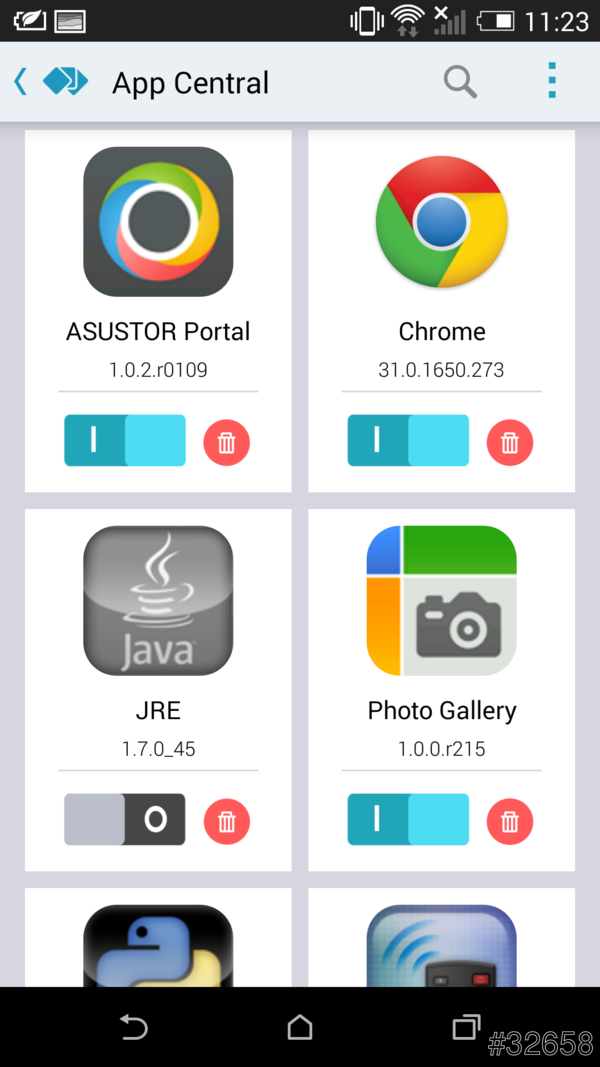Delete the ASUSTOR Portal app
Viewport: 600px width, 1067px height.
(227, 442)
